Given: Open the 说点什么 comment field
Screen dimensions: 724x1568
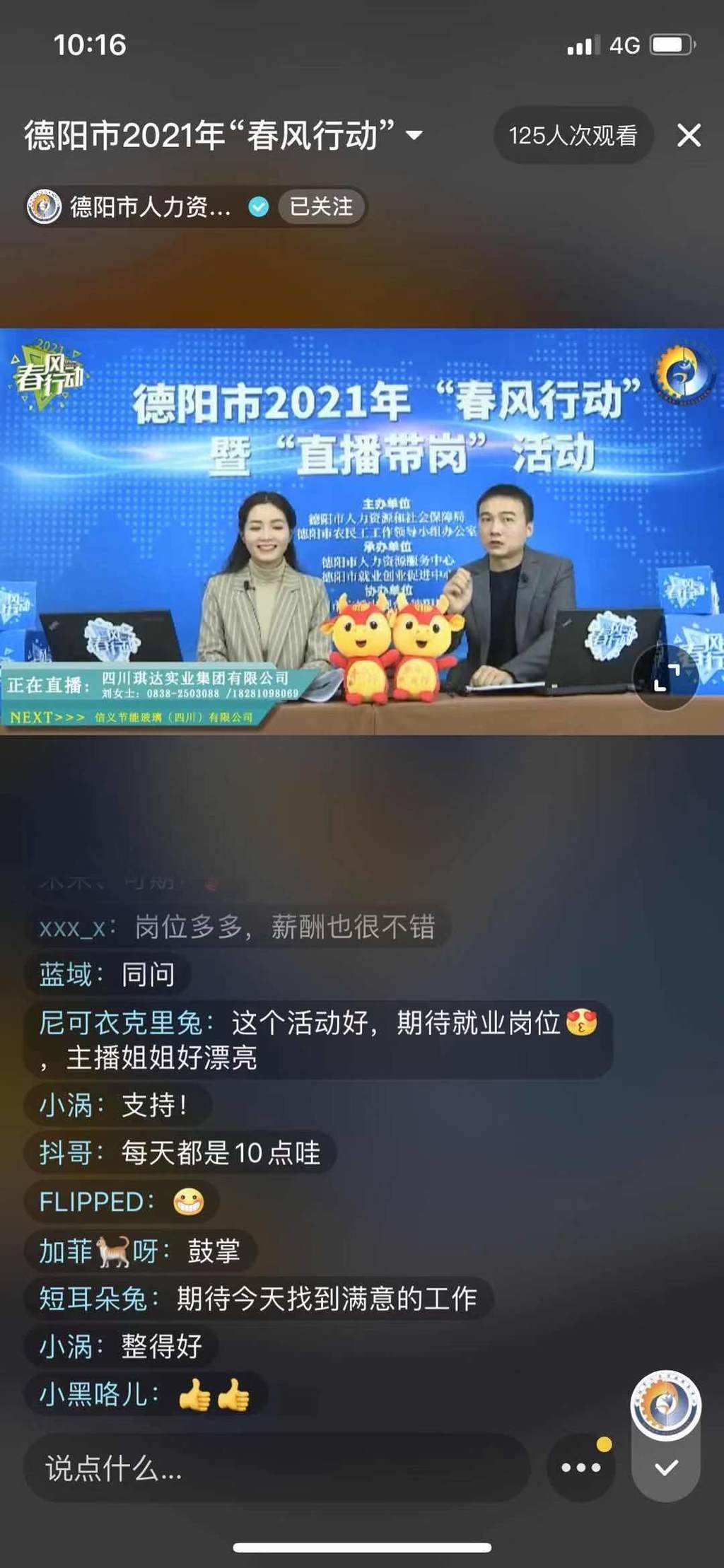Looking at the screenshot, I should pos(276,1469).
